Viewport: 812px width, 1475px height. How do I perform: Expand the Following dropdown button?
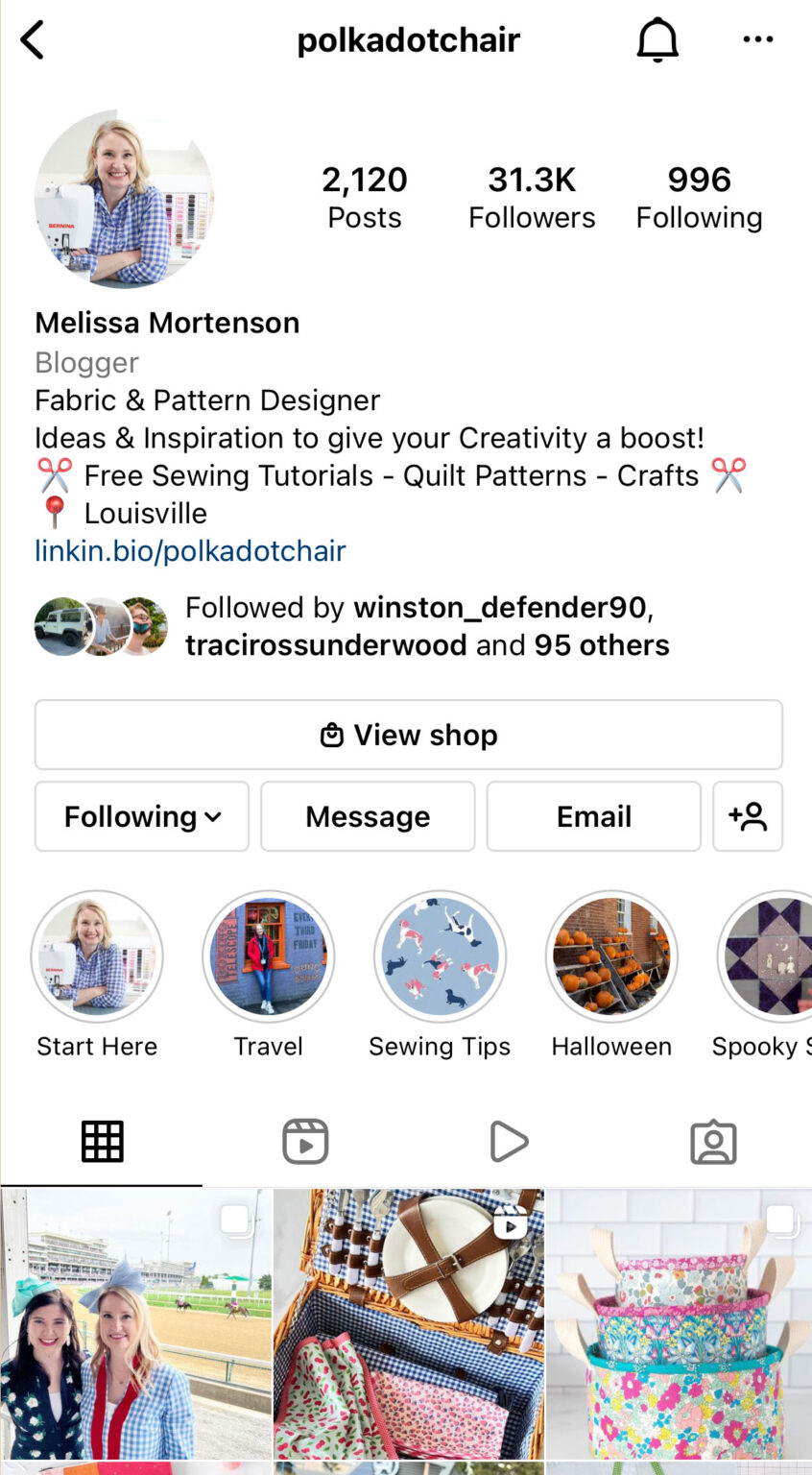tap(142, 816)
